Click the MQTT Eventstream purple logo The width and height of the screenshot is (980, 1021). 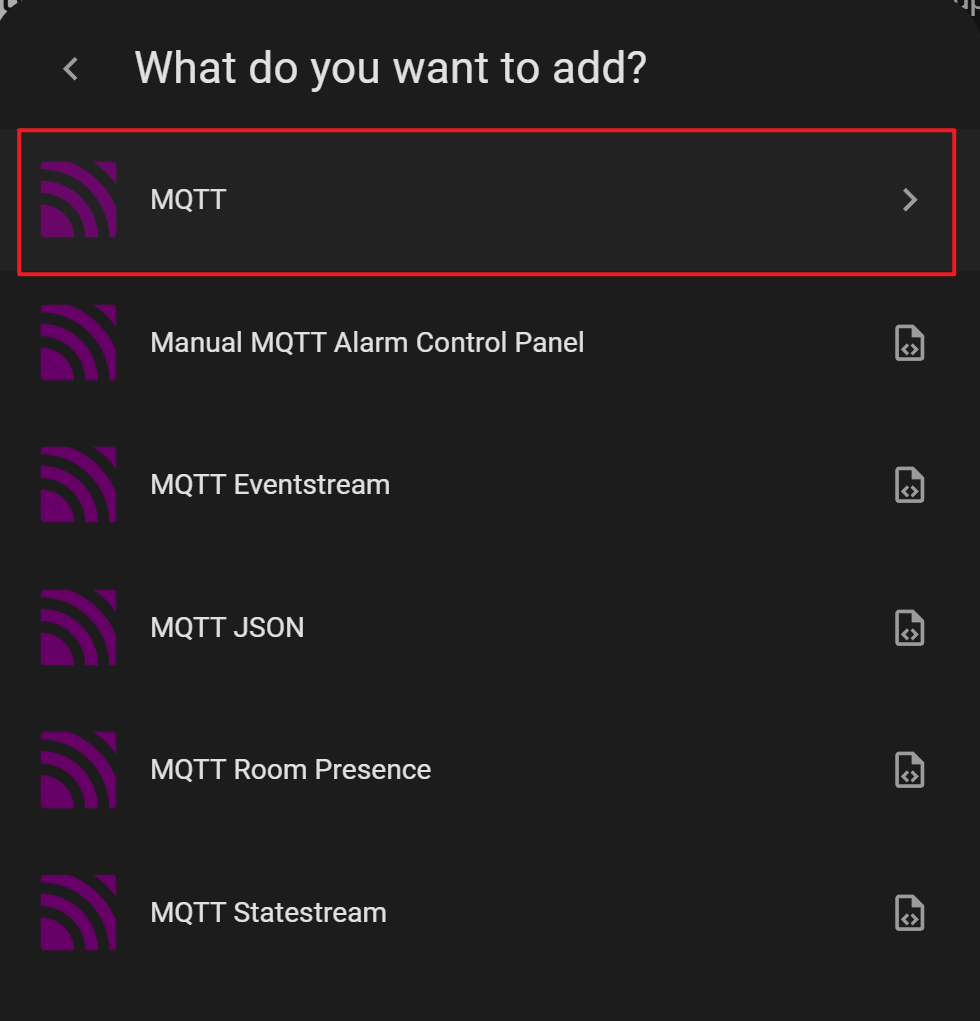pyautogui.click(x=78, y=484)
